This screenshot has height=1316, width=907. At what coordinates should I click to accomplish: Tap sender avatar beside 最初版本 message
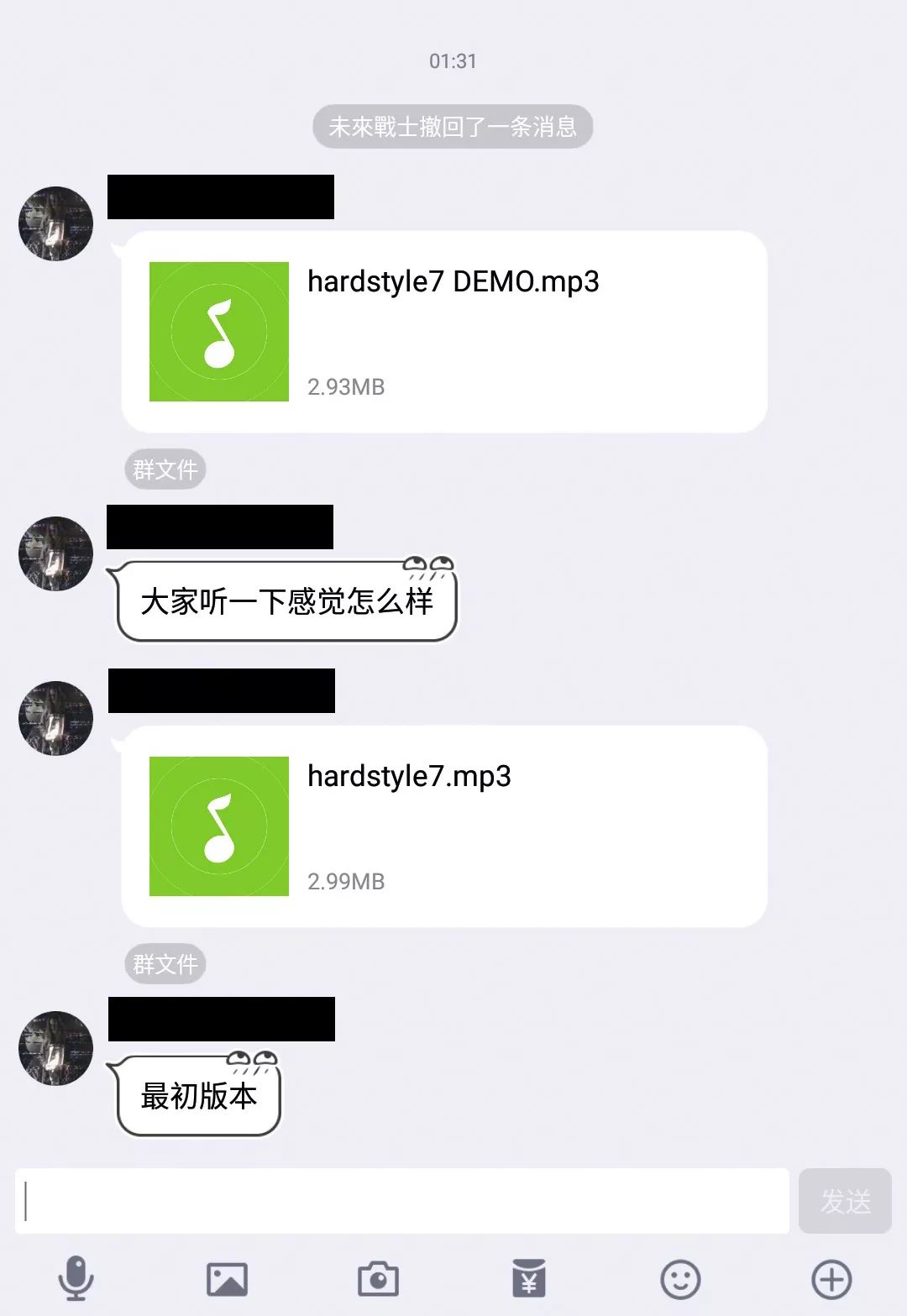[56, 1048]
